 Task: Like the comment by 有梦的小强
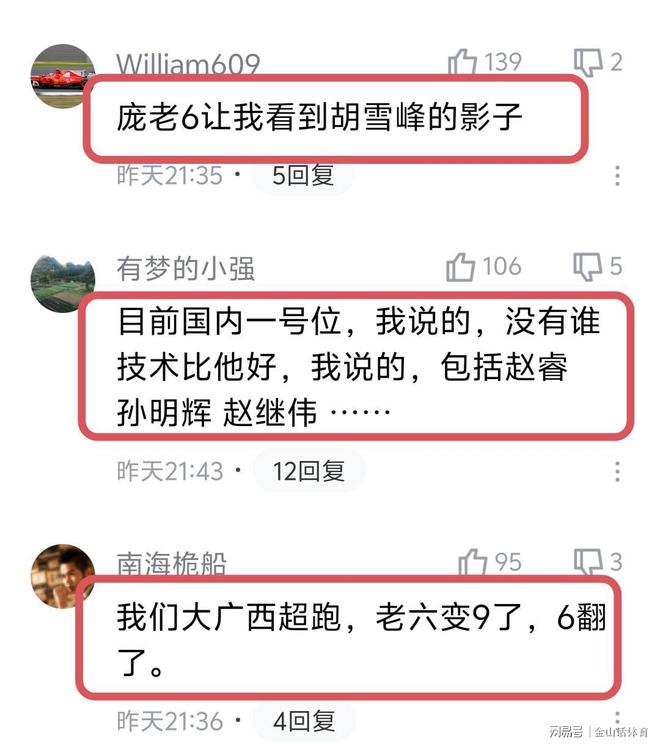461,267
